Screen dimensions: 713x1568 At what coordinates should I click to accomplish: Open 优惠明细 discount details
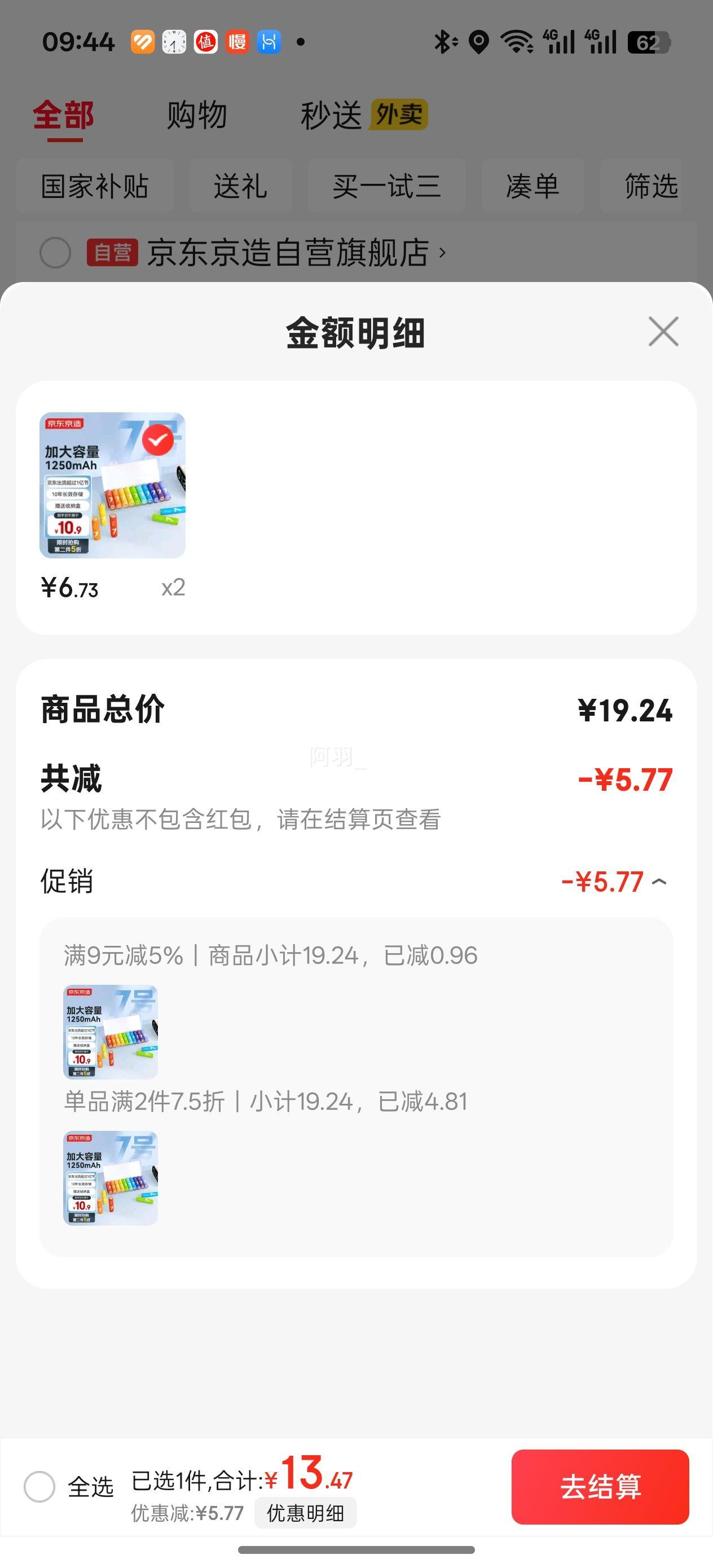(305, 1513)
